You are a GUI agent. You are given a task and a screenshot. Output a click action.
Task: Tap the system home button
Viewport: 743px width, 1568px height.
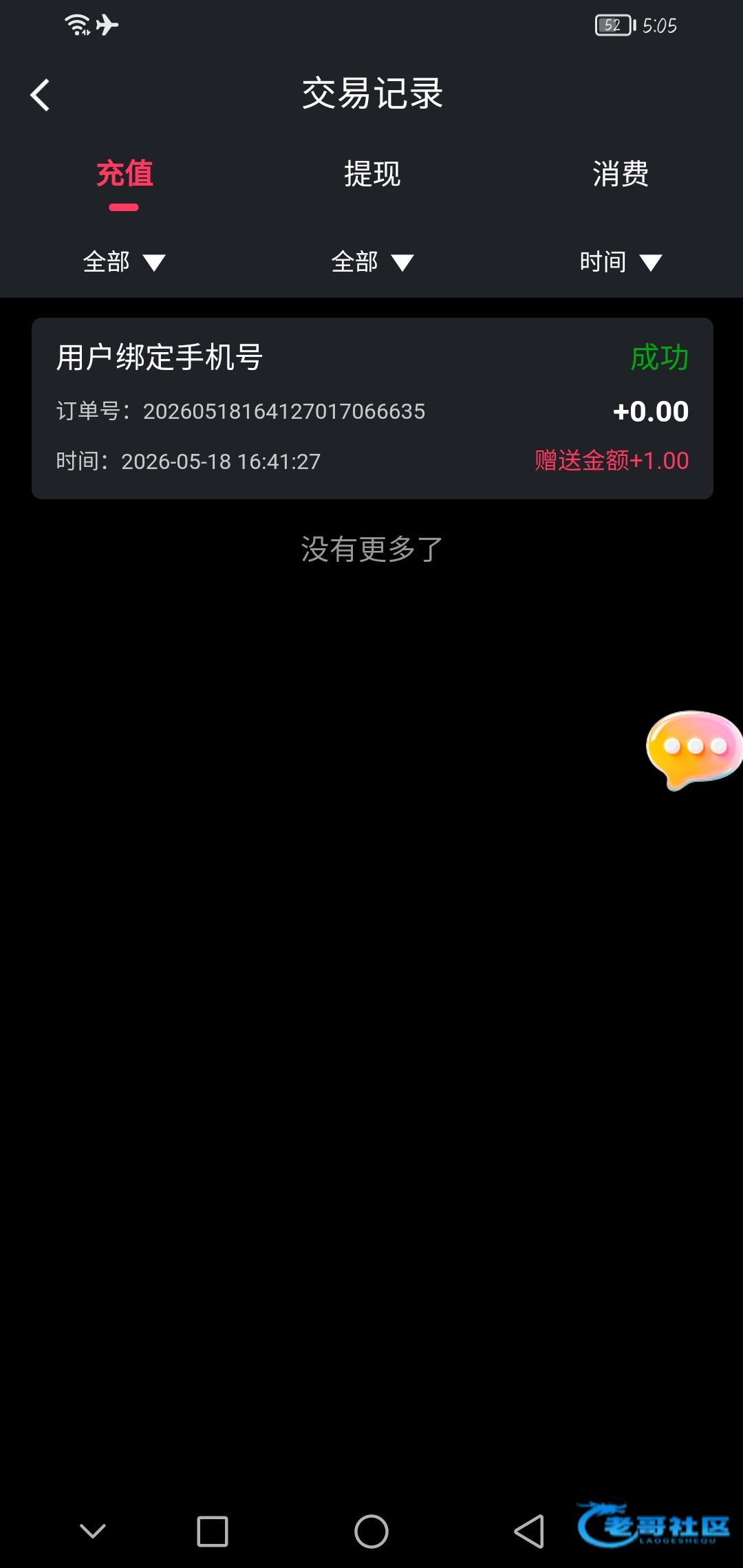tap(371, 1532)
